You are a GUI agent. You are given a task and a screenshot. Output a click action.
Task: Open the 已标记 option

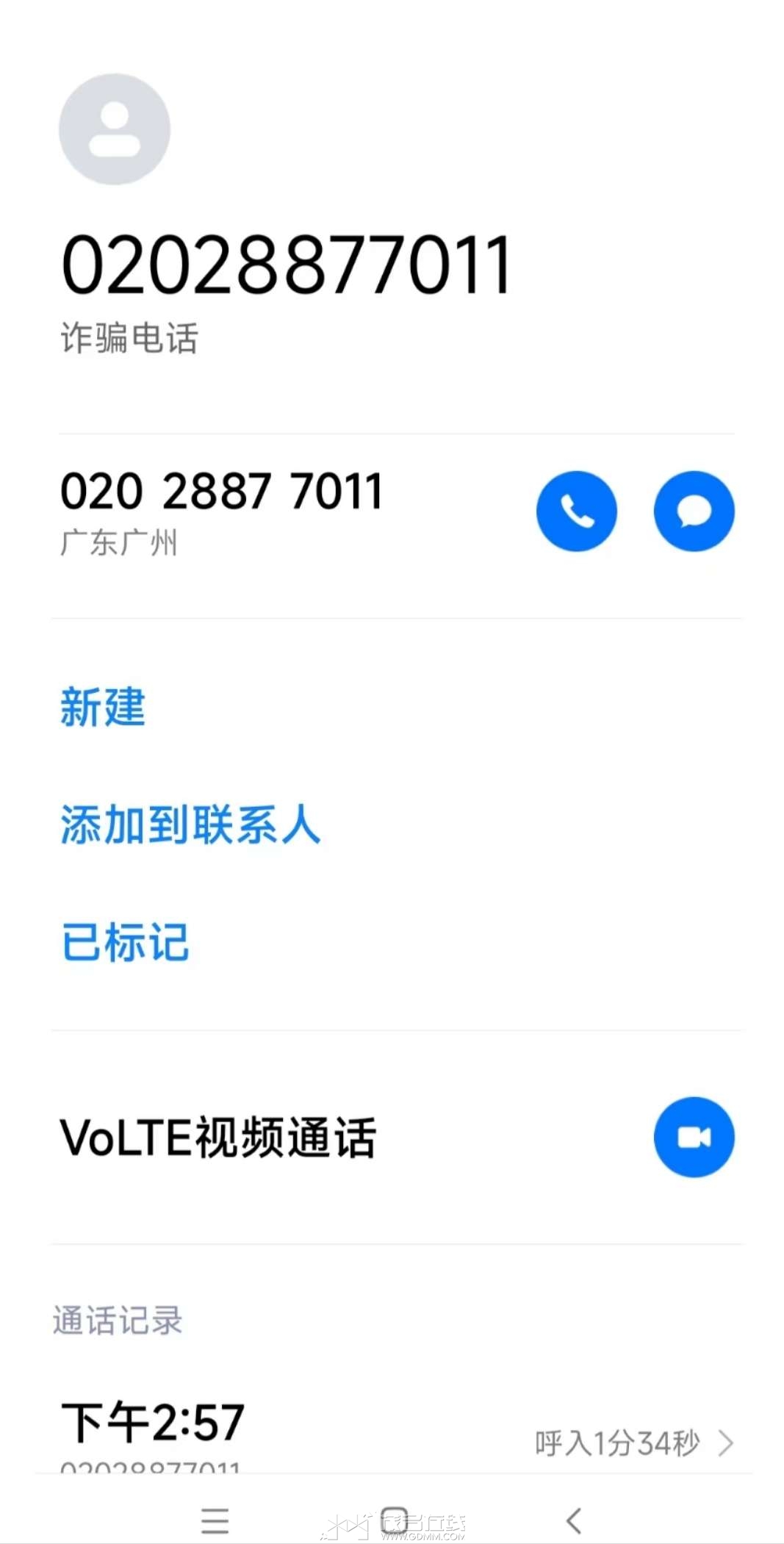click(x=125, y=942)
